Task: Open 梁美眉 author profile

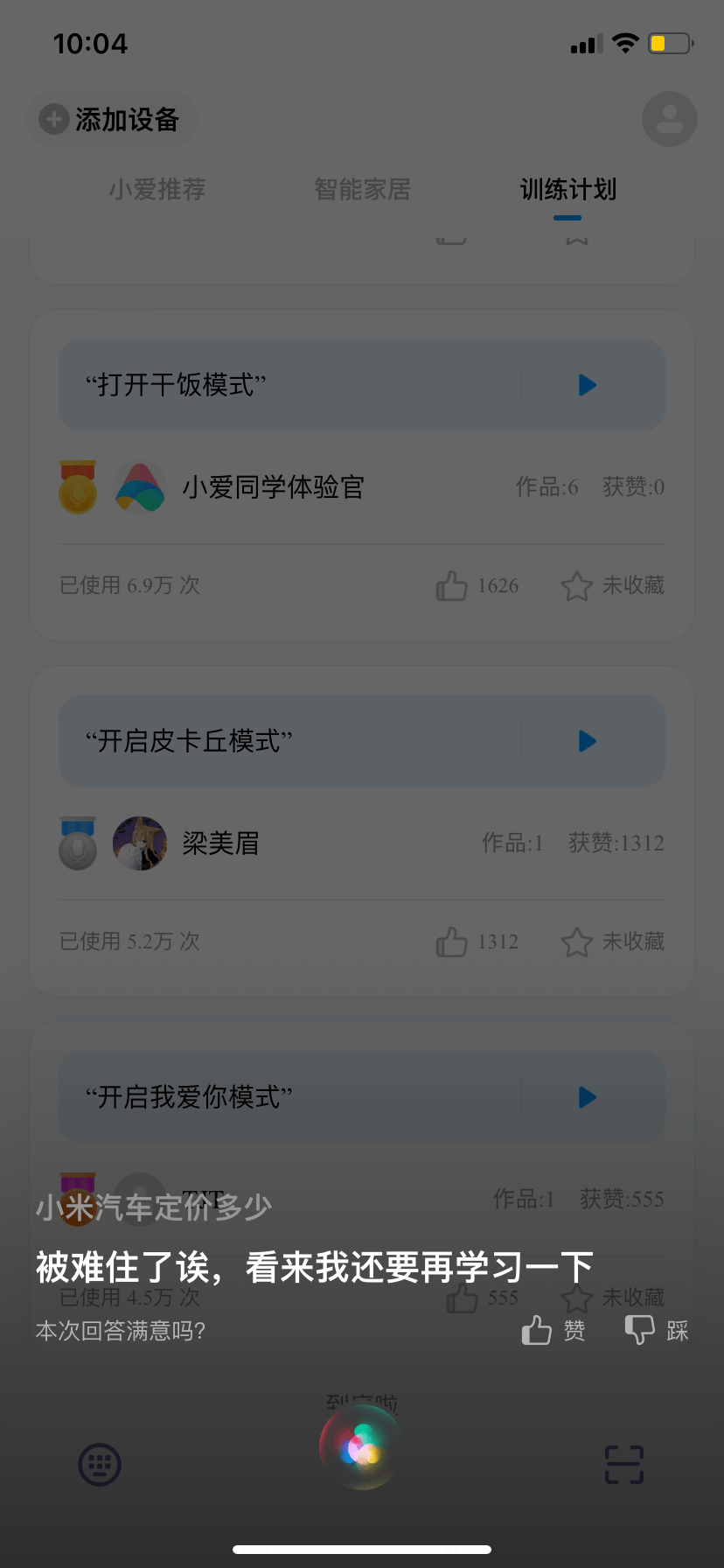Action: (220, 843)
